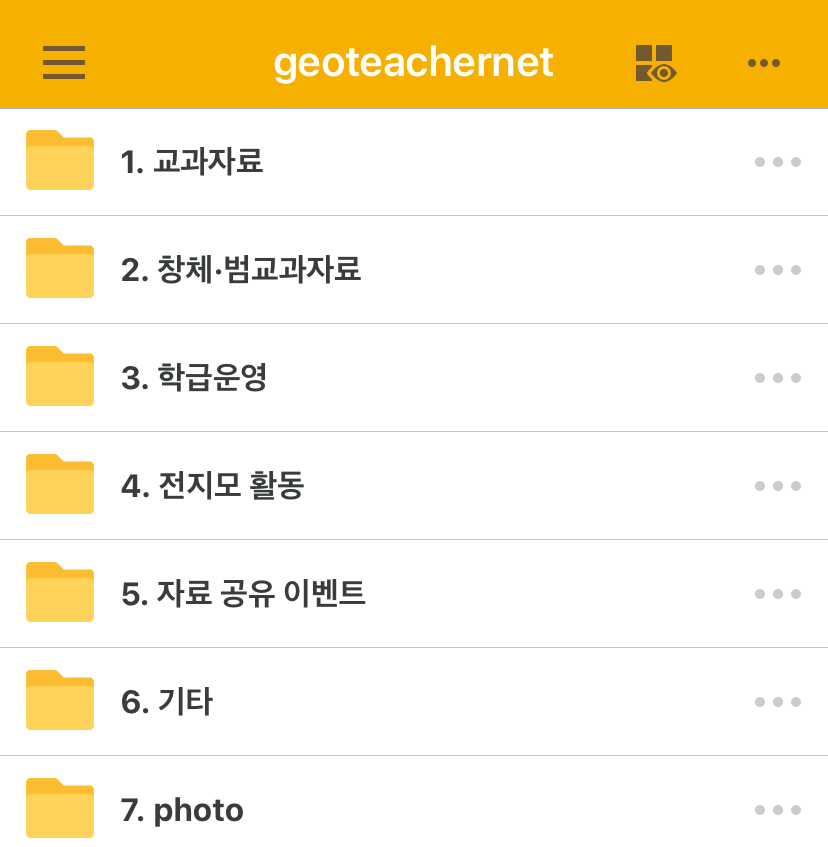Image resolution: width=828 pixels, height=847 pixels.
Task: Open the hamburger drawer menu
Action: click(64, 62)
